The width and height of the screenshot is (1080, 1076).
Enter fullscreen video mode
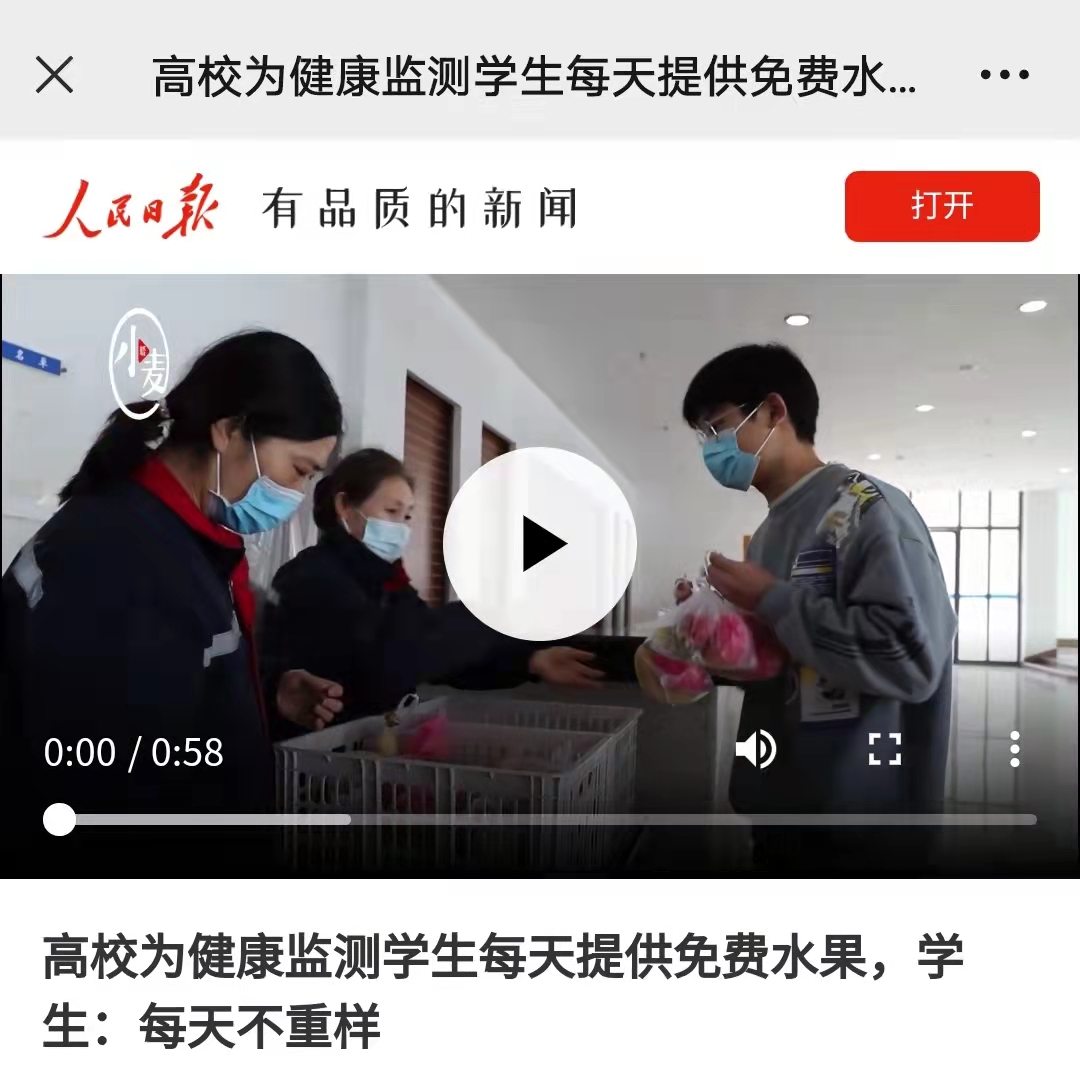tap(885, 749)
